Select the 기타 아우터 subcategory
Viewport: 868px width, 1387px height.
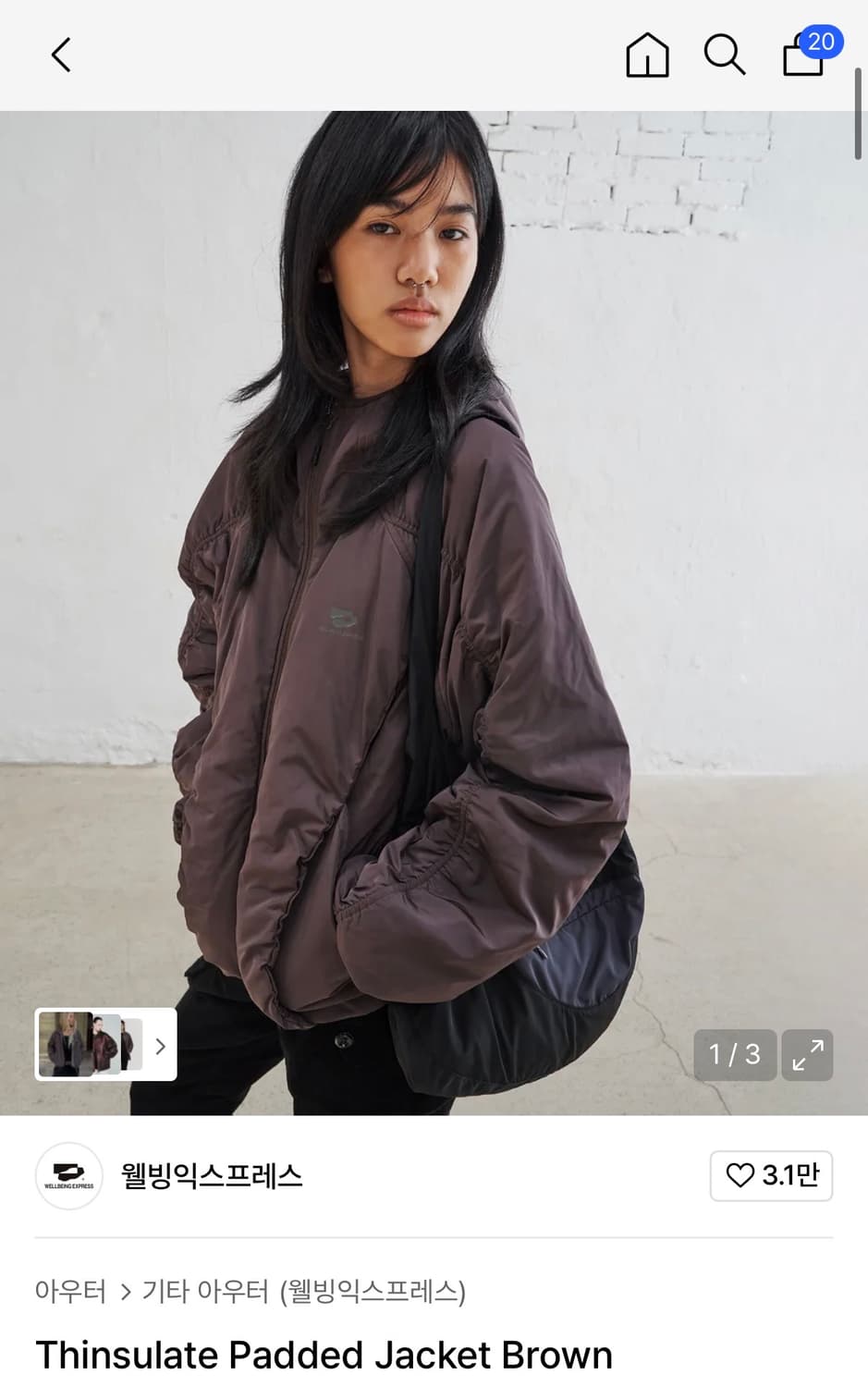[205, 1293]
